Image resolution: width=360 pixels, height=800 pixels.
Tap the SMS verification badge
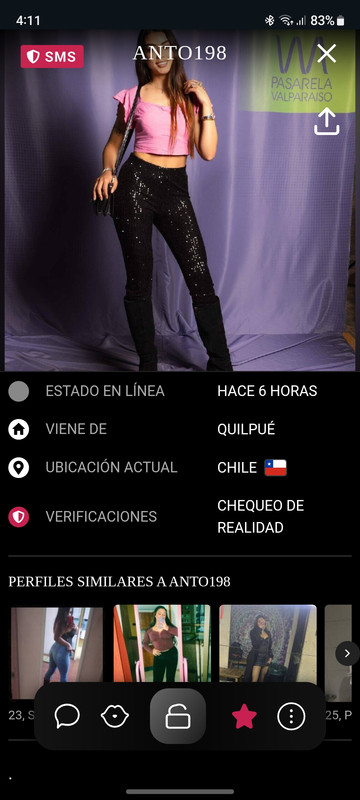[52, 56]
